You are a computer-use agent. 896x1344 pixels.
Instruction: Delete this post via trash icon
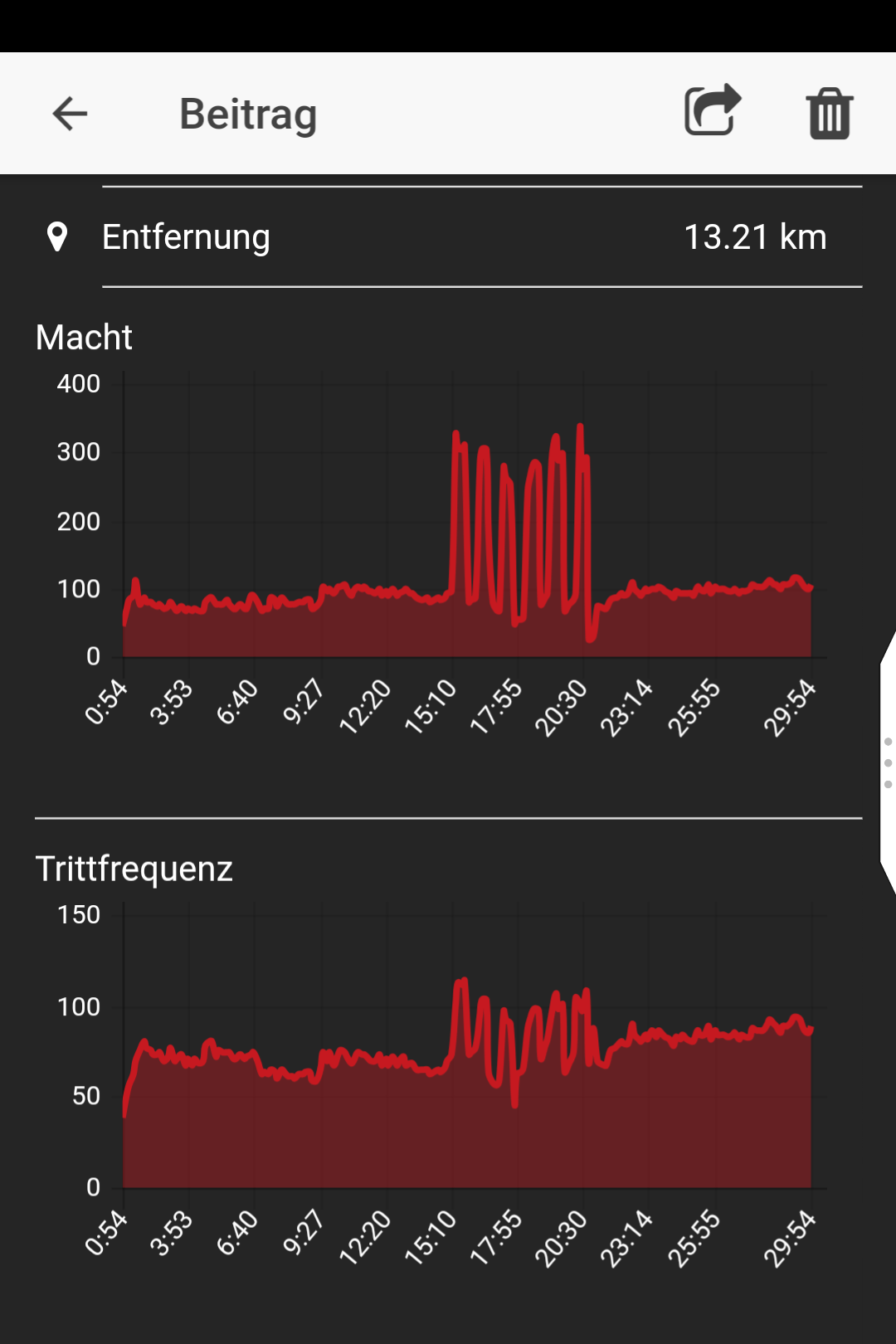(829, 114)
